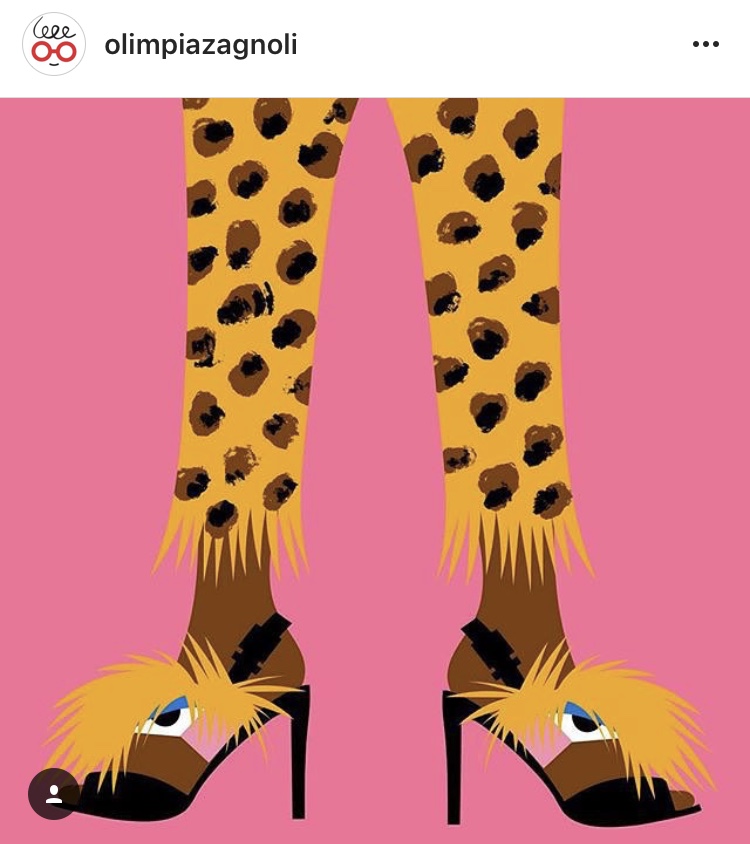Open olimpiazagnoli's profile picture

click(54, 45)
